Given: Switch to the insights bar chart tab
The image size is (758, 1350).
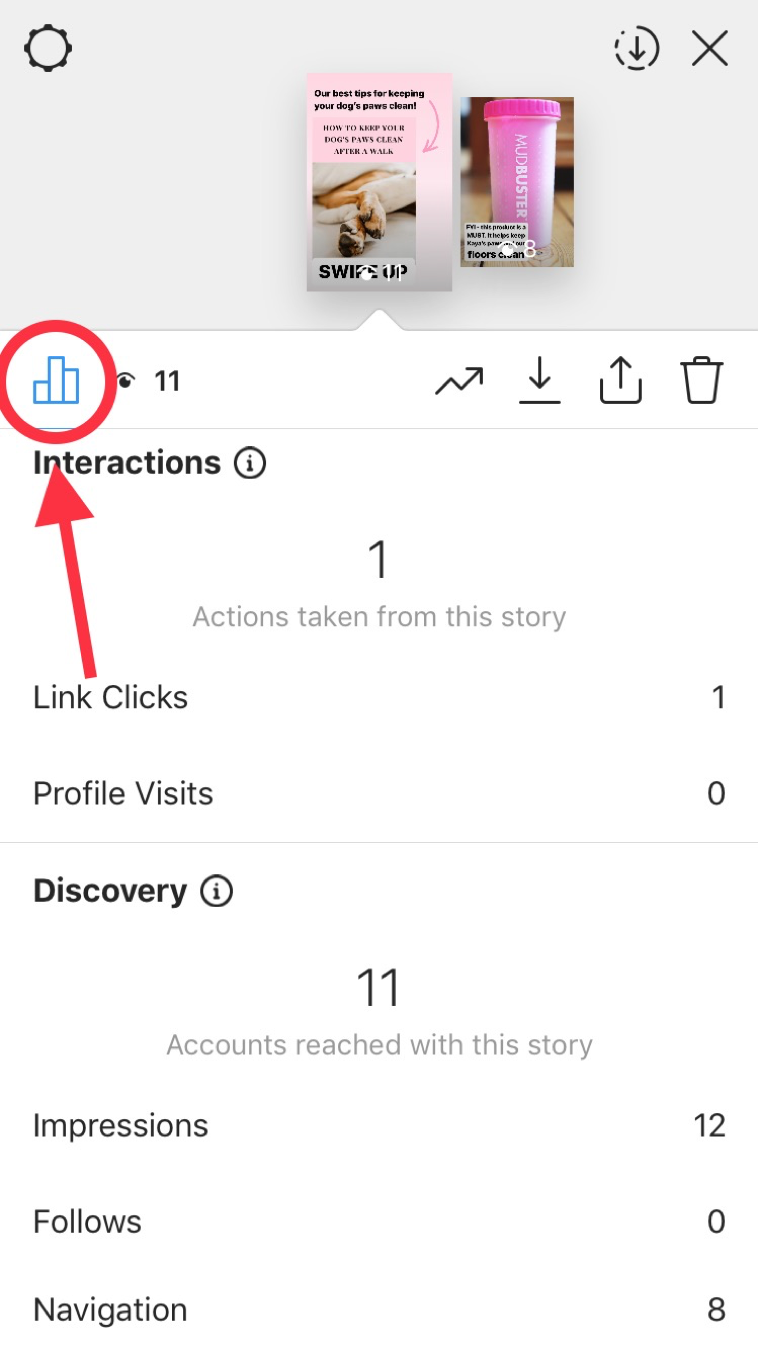Looking at the screenshot, I should click(x=56, y=380).
